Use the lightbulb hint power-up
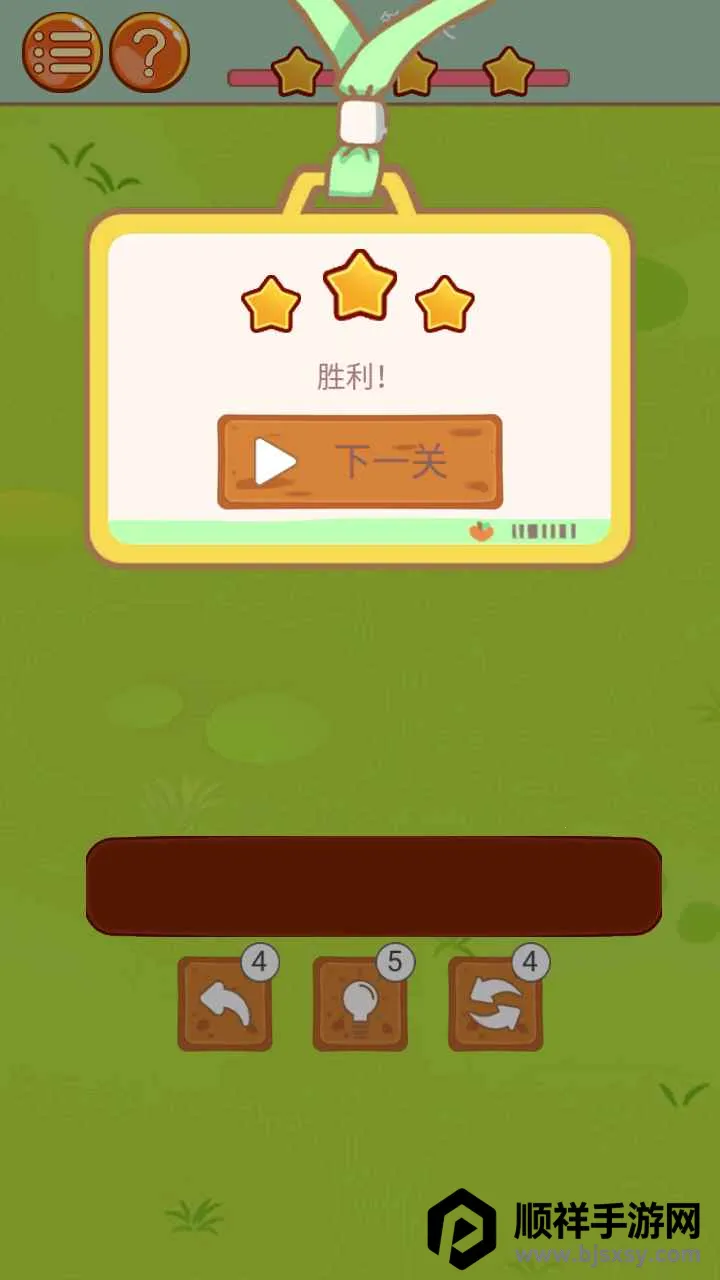This screenshot has width=720, height=1280. coord(360,1004)
